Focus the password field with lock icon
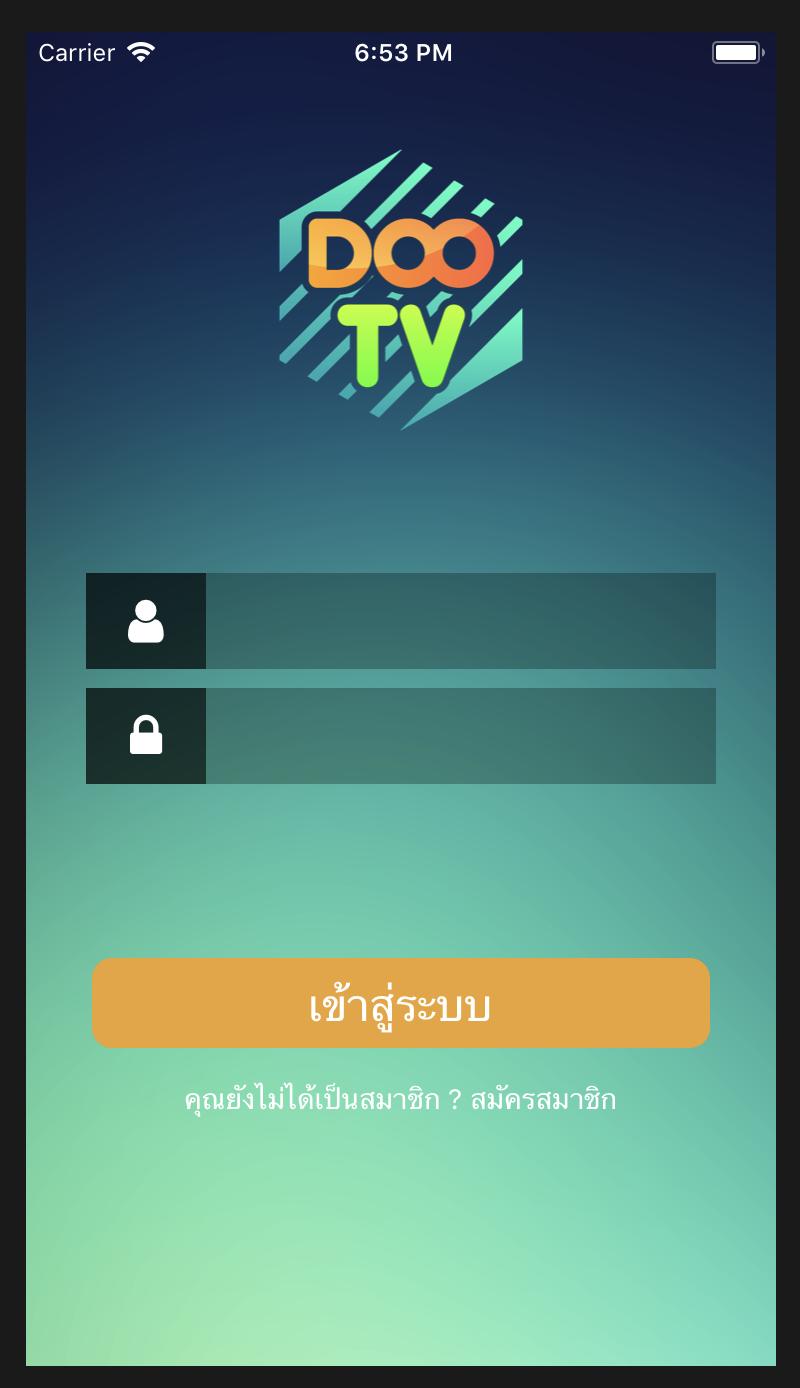 coord(460,736)
